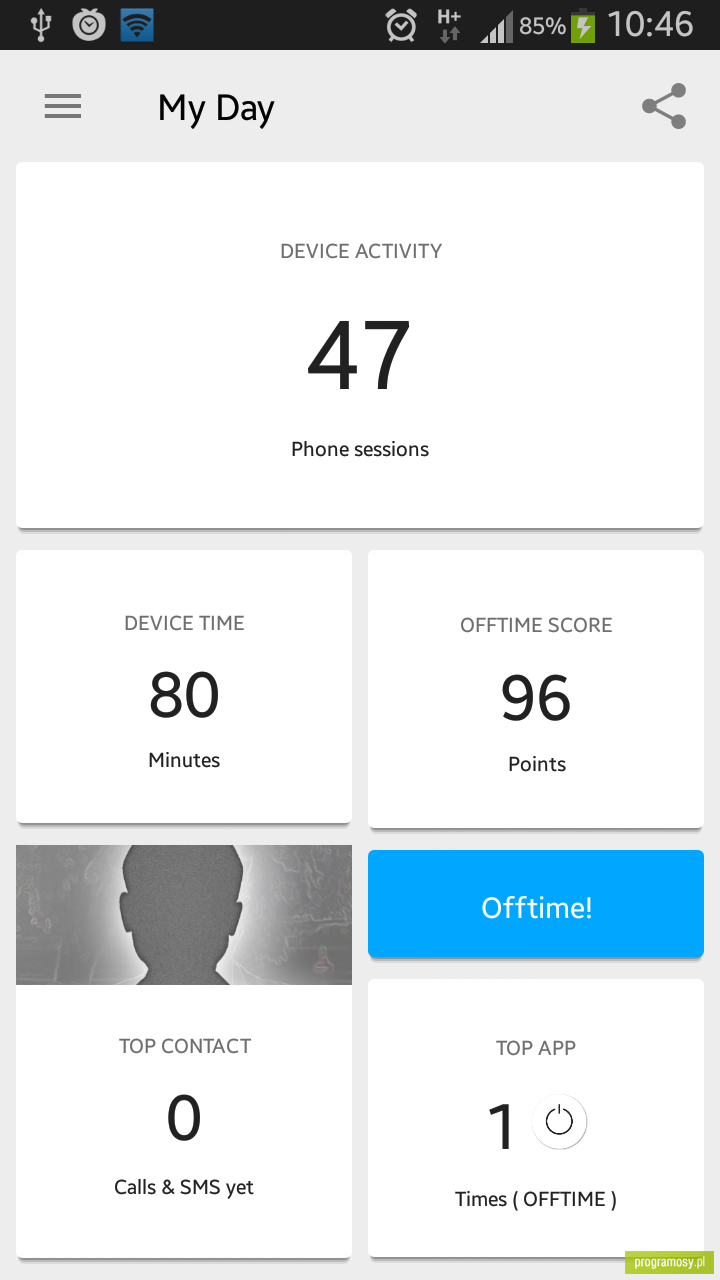Image resolution: width=720 pixels, height=1280 pixels.
Task: Open the hamburger navigation menu
Action: click(x=63, y=107)
